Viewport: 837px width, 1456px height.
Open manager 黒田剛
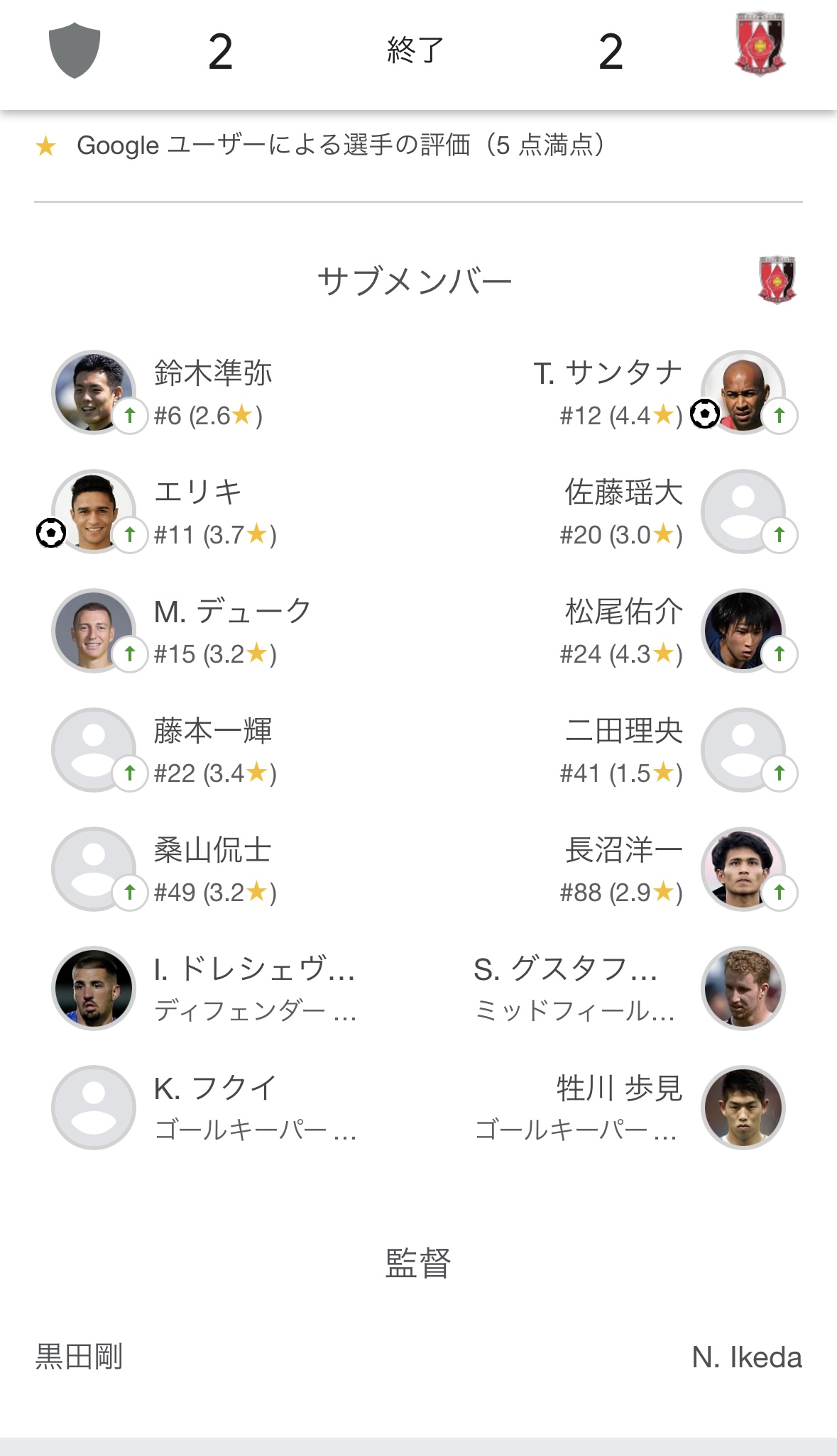pyautogui.click(x=80, y=1357)
